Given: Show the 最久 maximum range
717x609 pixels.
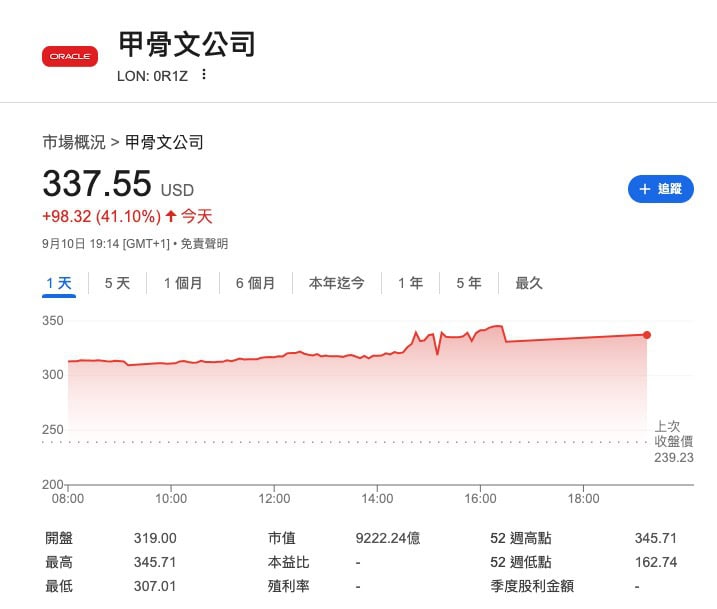Looking at the screenshot, I should [x=529, y=283].
